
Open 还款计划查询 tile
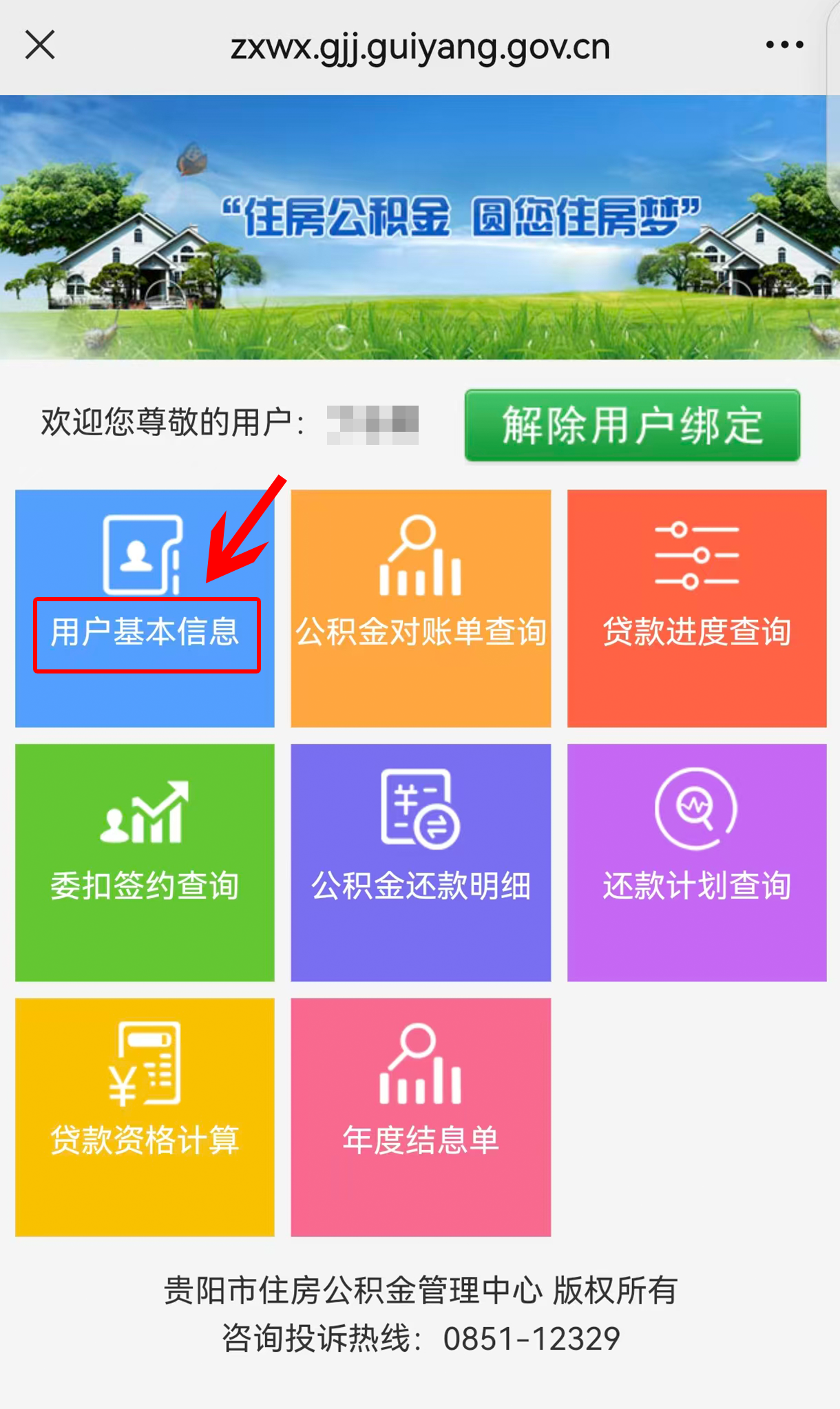click(x=697, y=862)
